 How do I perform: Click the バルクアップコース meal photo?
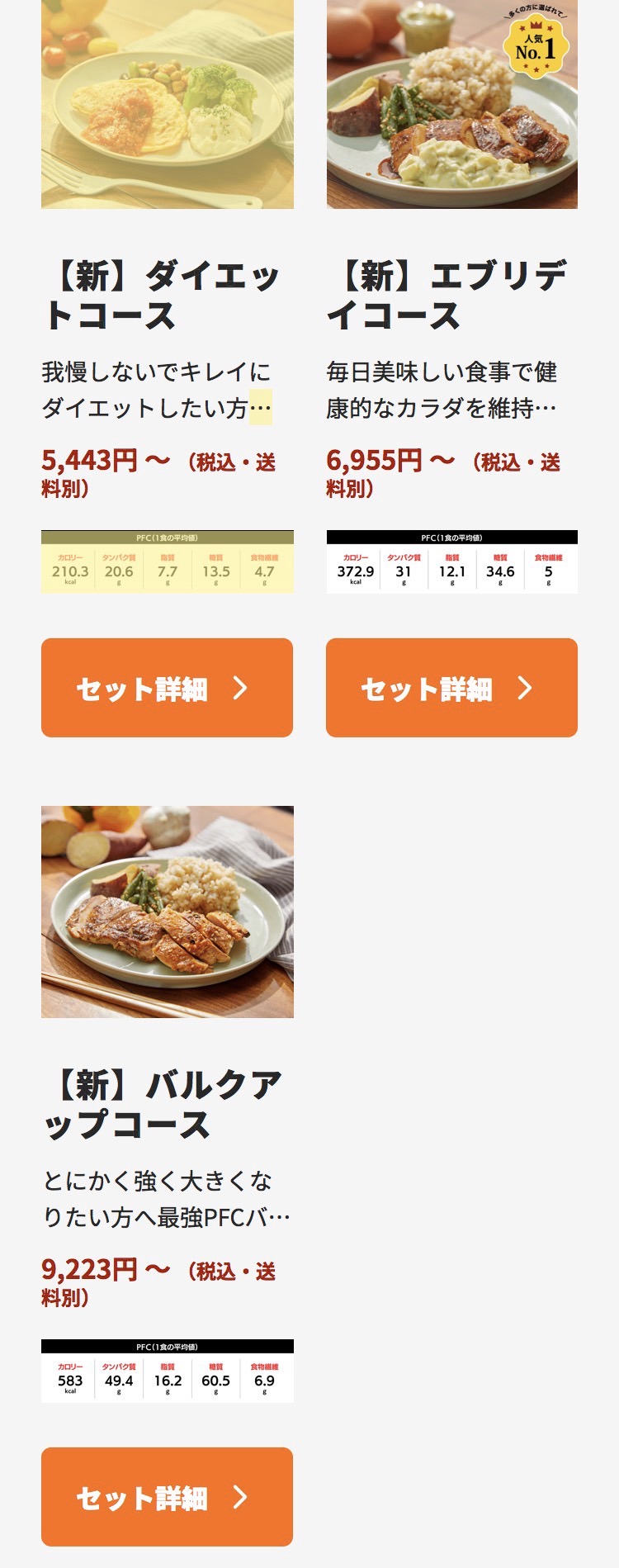[168, 908]
